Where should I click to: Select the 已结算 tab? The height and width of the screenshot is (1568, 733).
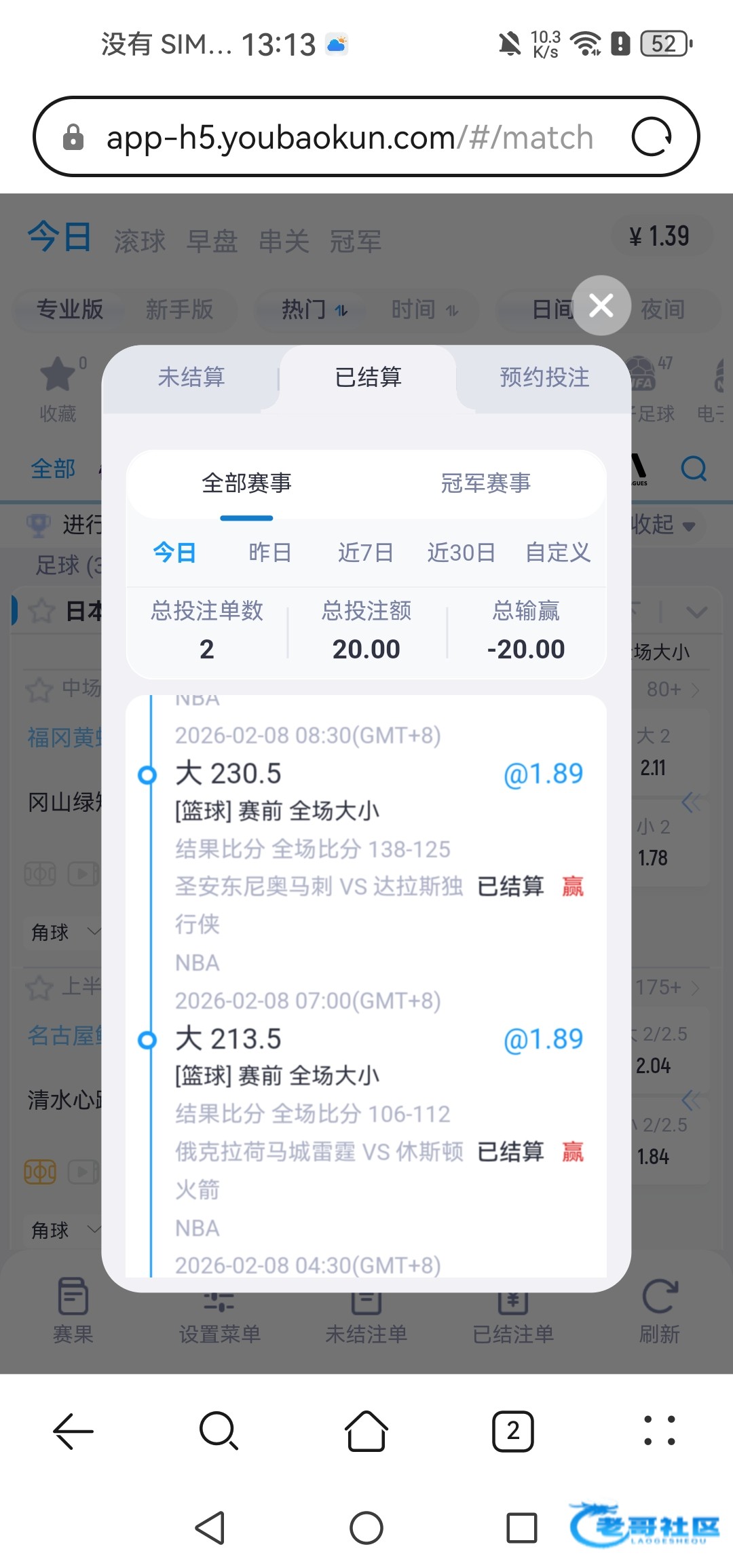368,377
